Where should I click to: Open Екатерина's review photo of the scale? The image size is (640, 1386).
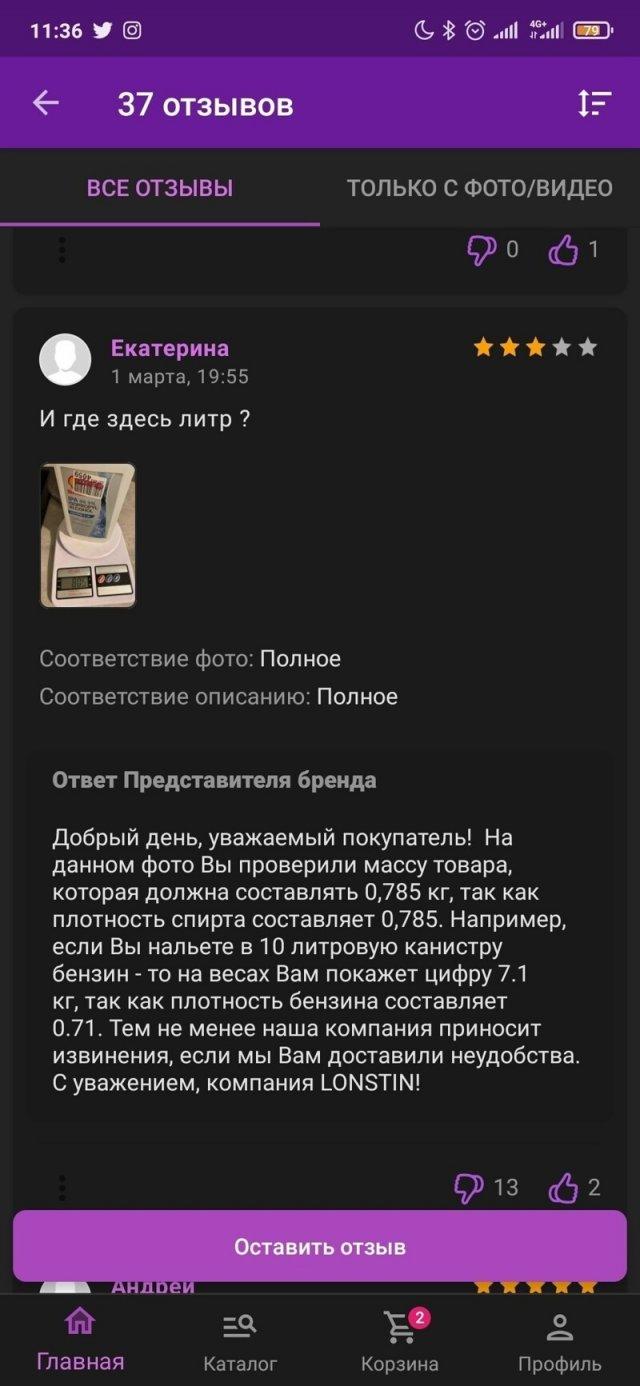[x=88, y=535]
